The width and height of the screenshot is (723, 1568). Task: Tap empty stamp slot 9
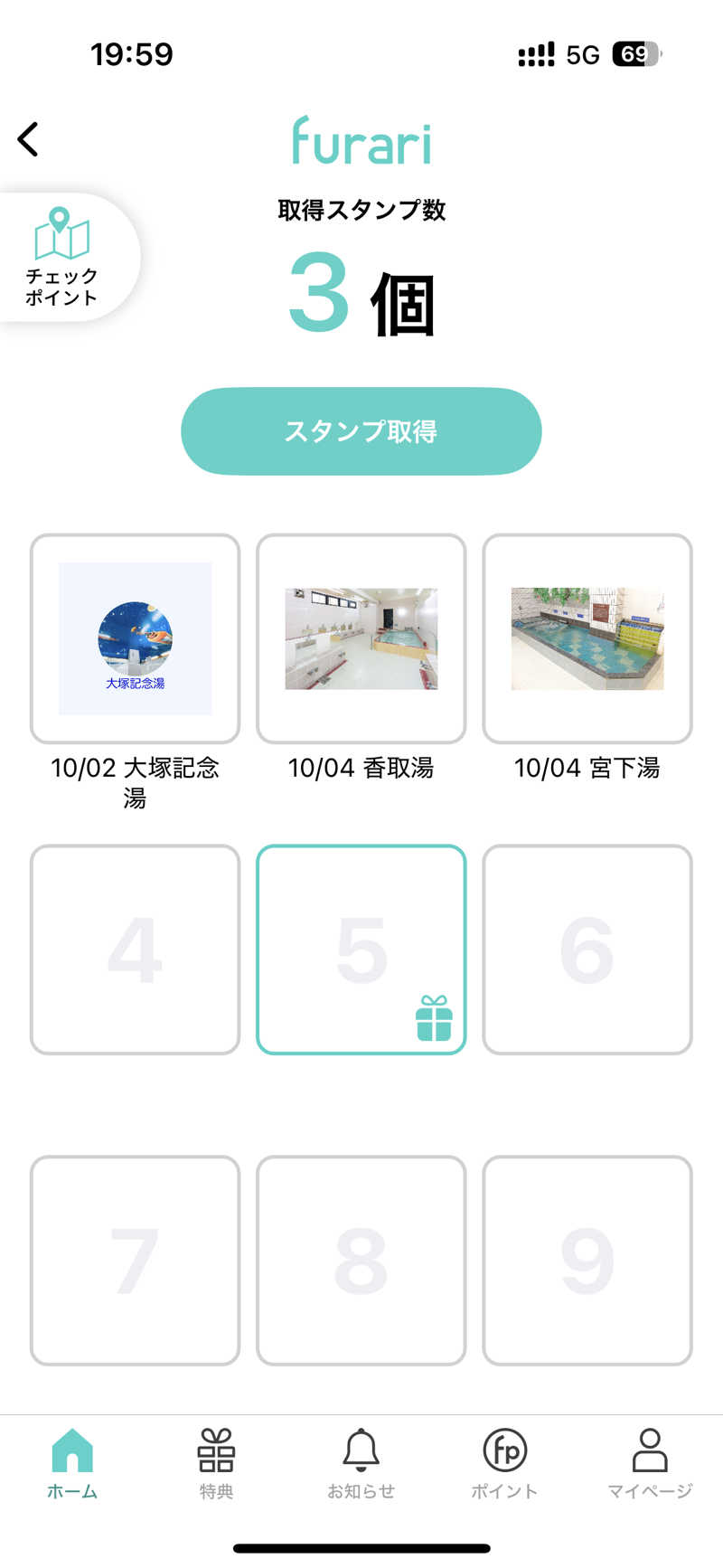[x=587, y=1259]
